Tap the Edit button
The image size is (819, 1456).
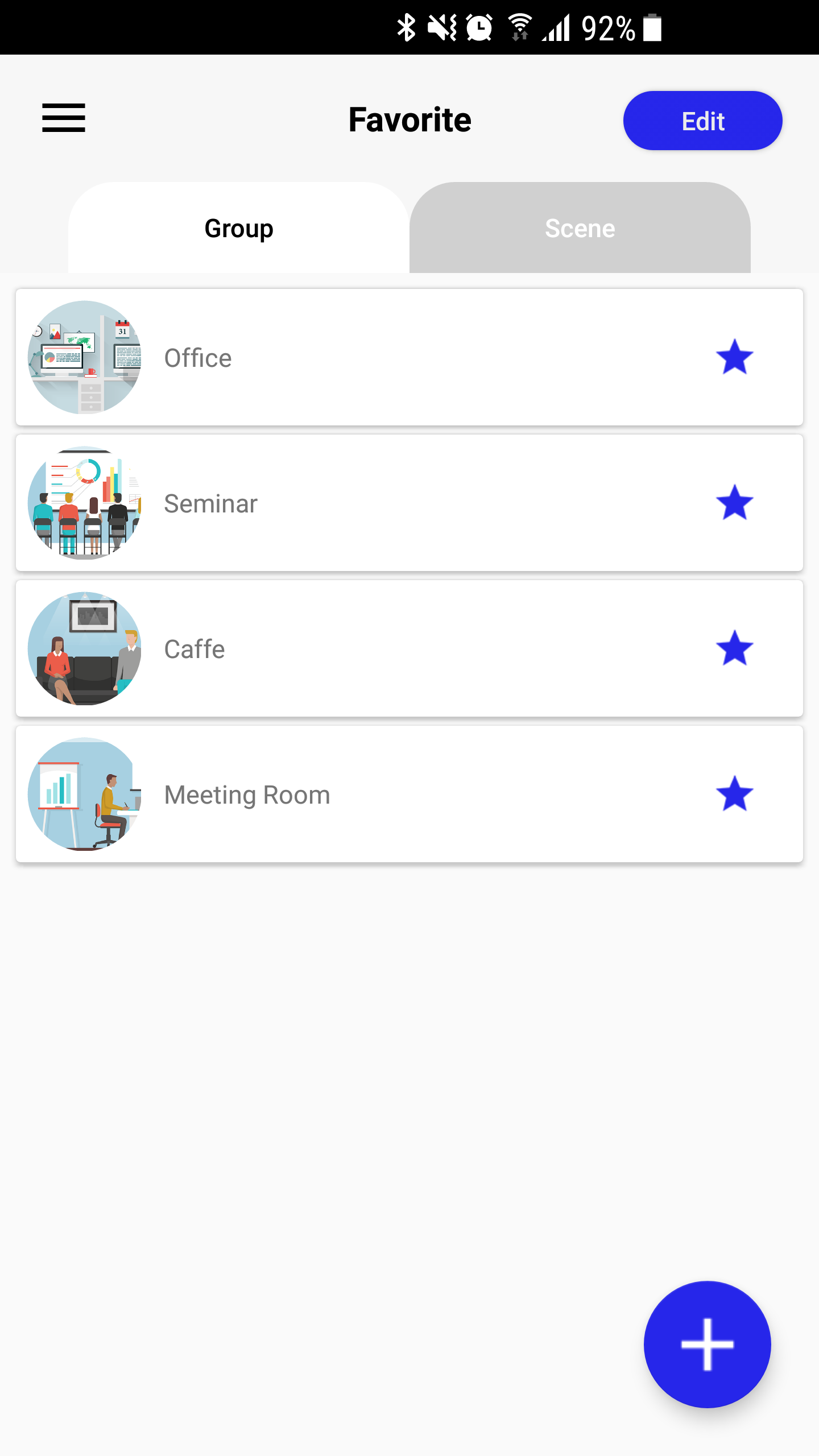coord(702,121)
